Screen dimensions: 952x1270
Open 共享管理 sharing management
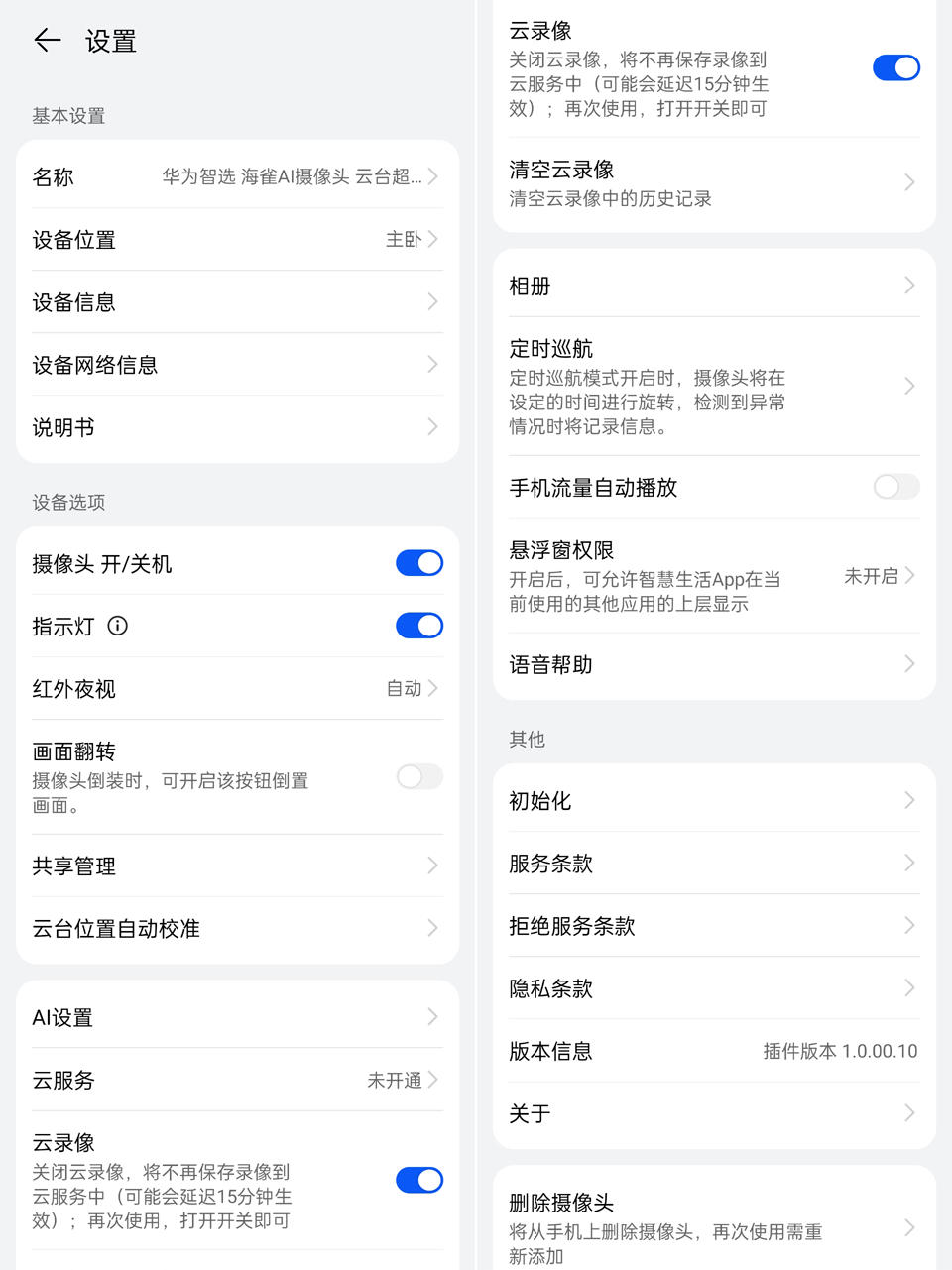(x=237, y=866)
